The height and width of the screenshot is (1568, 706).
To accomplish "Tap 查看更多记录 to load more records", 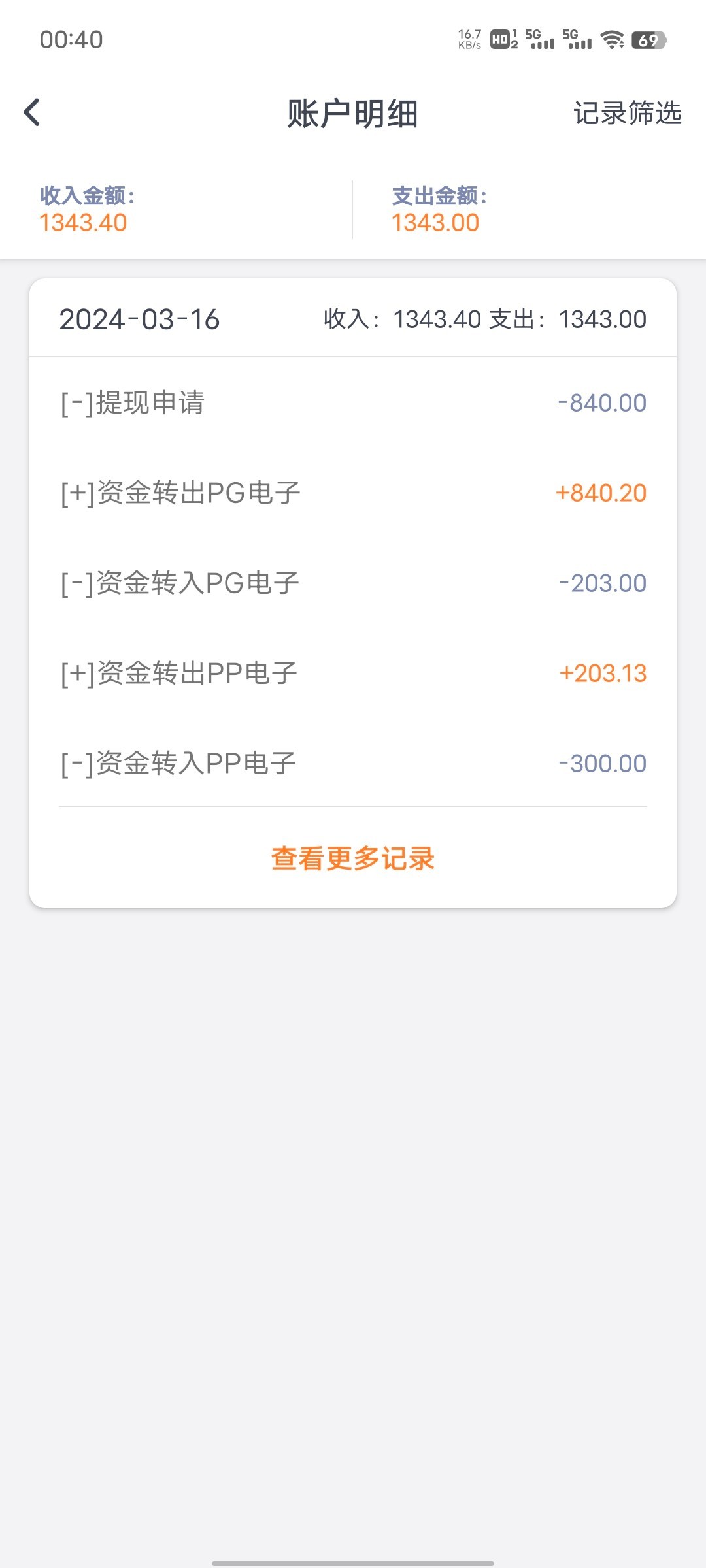I will click(x=353, y=858).
